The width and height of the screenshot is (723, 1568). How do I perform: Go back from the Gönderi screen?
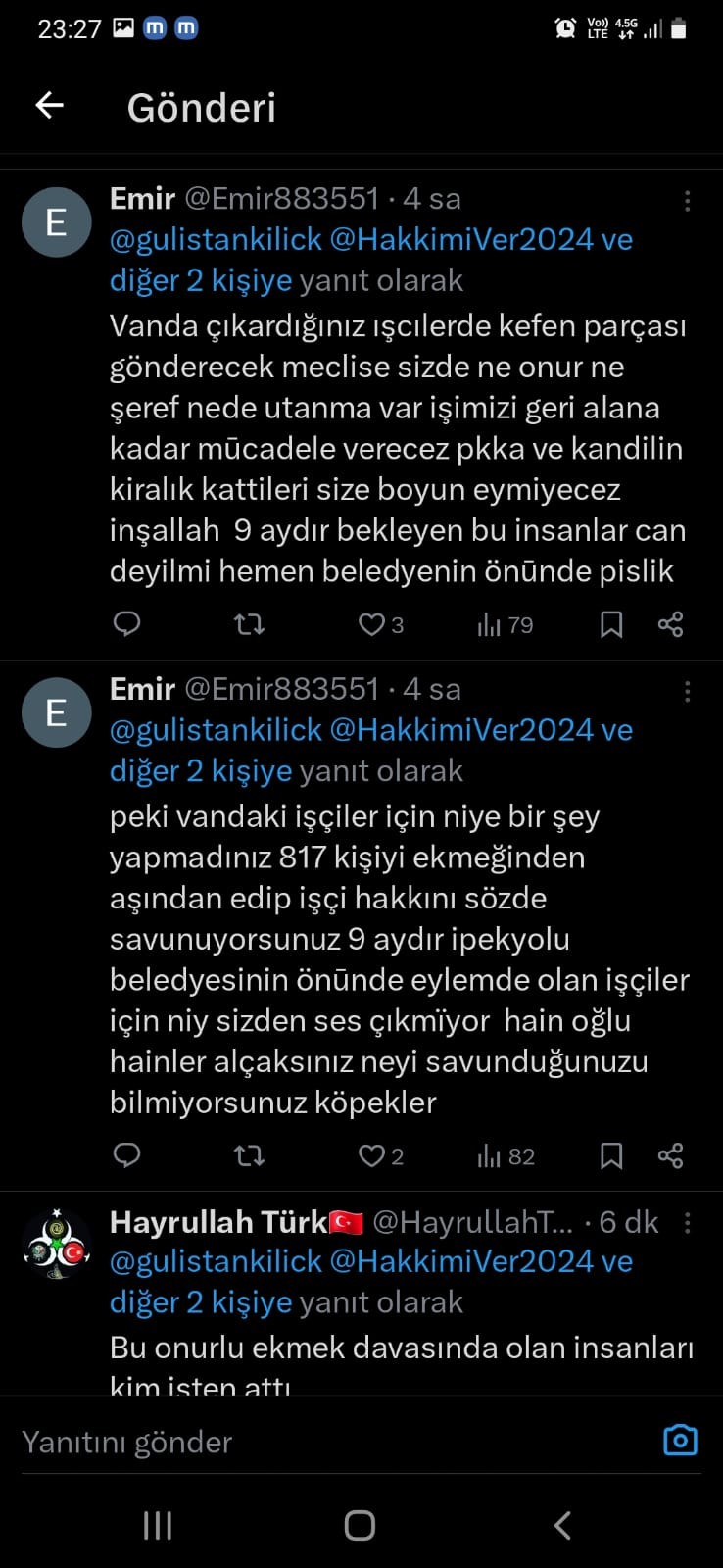[49, 106]
